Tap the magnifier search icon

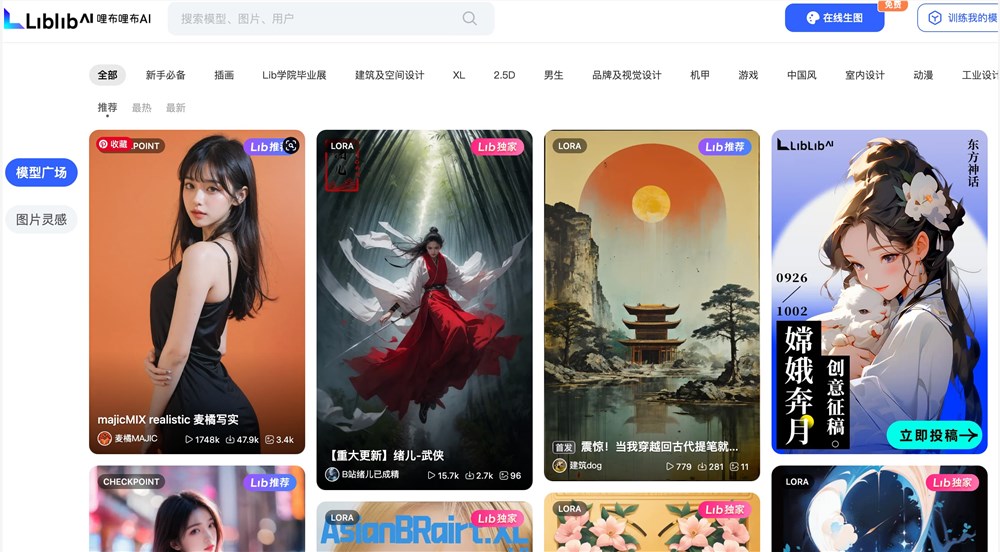pyautogui.click(x=469, y=18)
